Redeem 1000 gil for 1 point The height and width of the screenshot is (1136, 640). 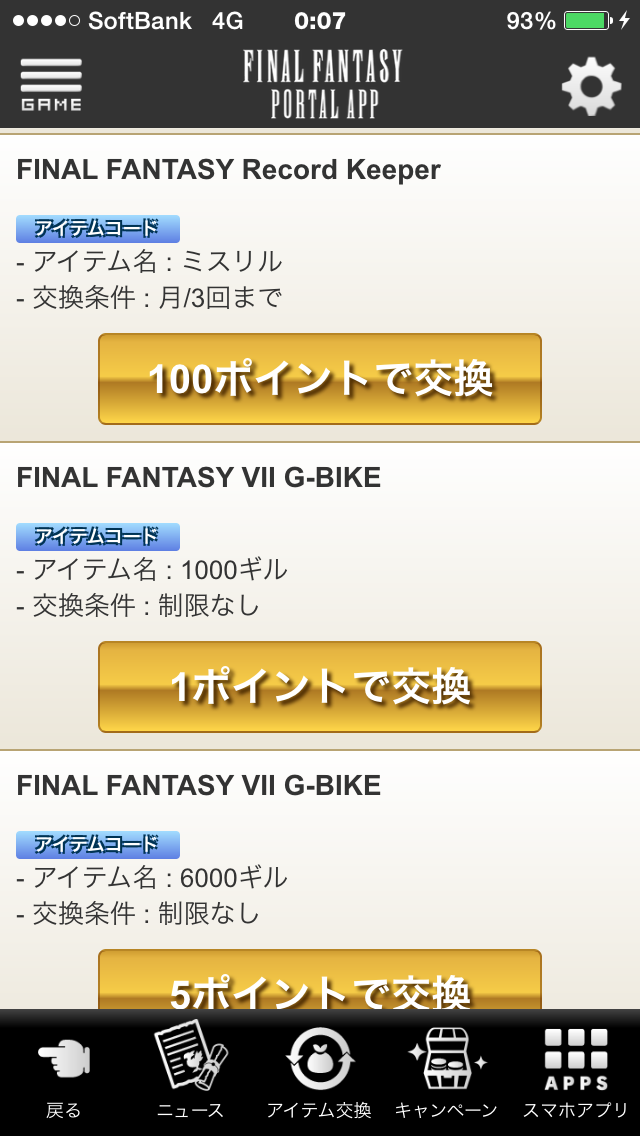click(320, 687)
